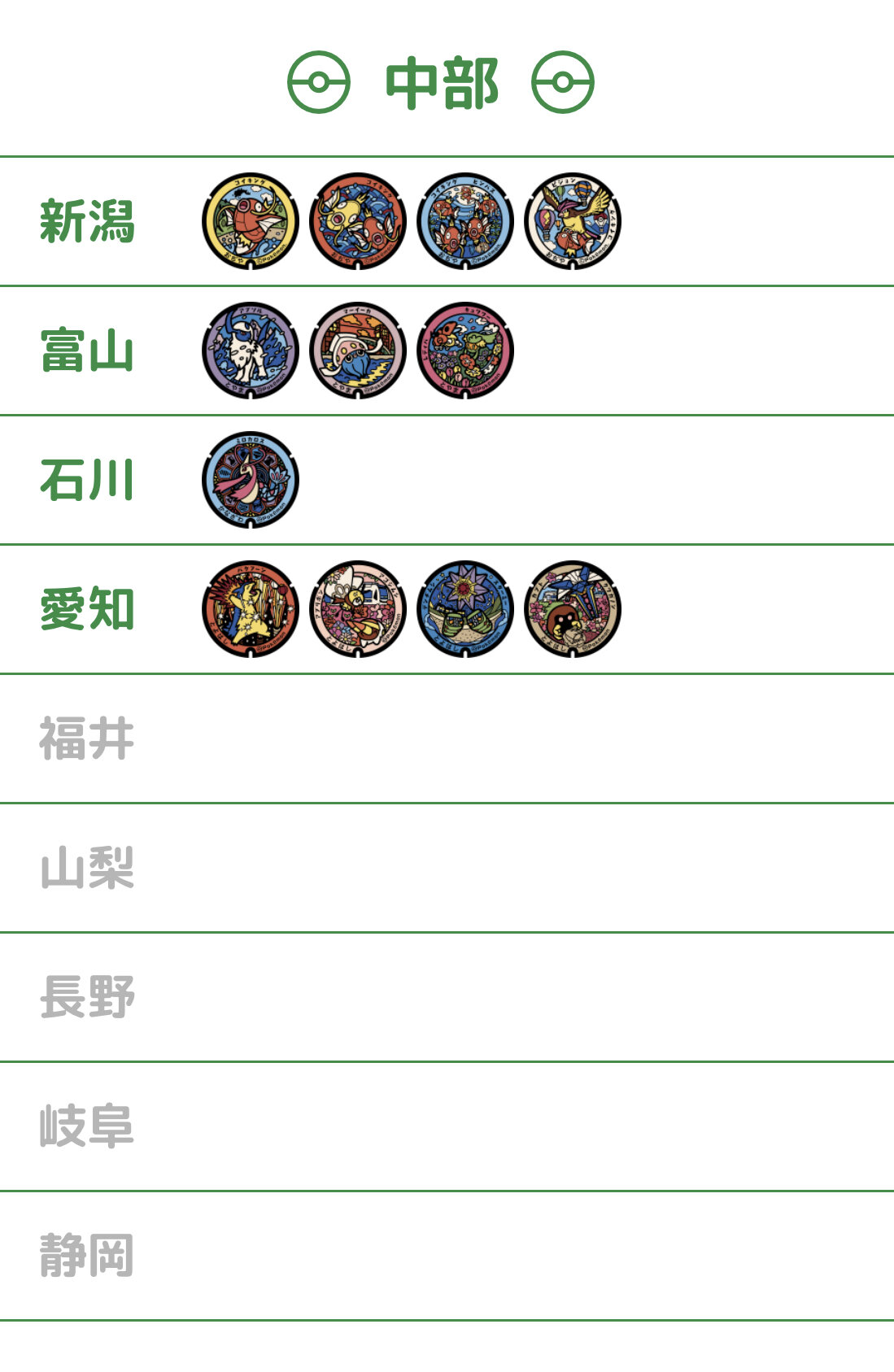Open the 石川 prefecture link
The height and width of the screenshot is (1372, 894).
(87, 480)
